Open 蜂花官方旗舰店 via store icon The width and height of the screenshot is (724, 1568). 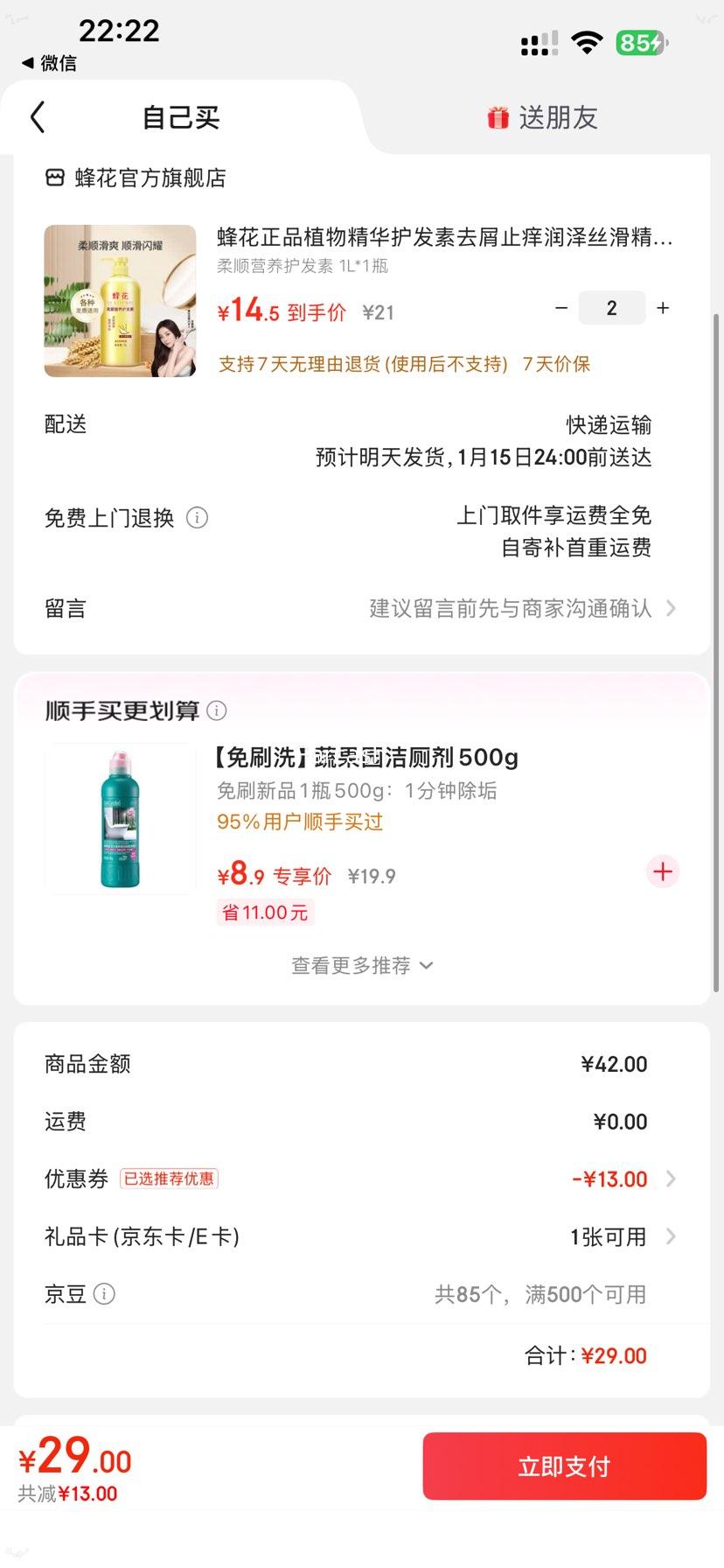pyautogui.click(x=55, y=178)
